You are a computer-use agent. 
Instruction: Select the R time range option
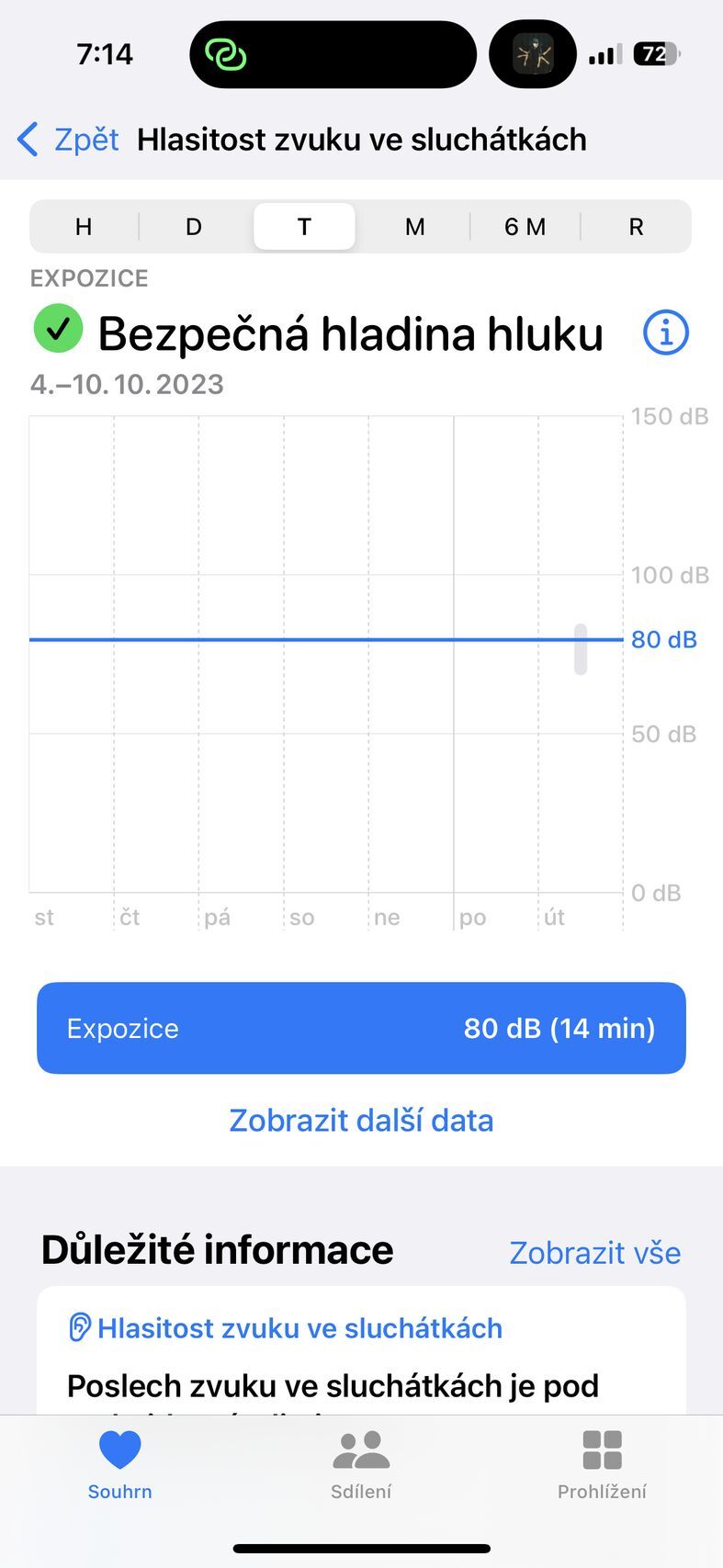pos(635,226)
